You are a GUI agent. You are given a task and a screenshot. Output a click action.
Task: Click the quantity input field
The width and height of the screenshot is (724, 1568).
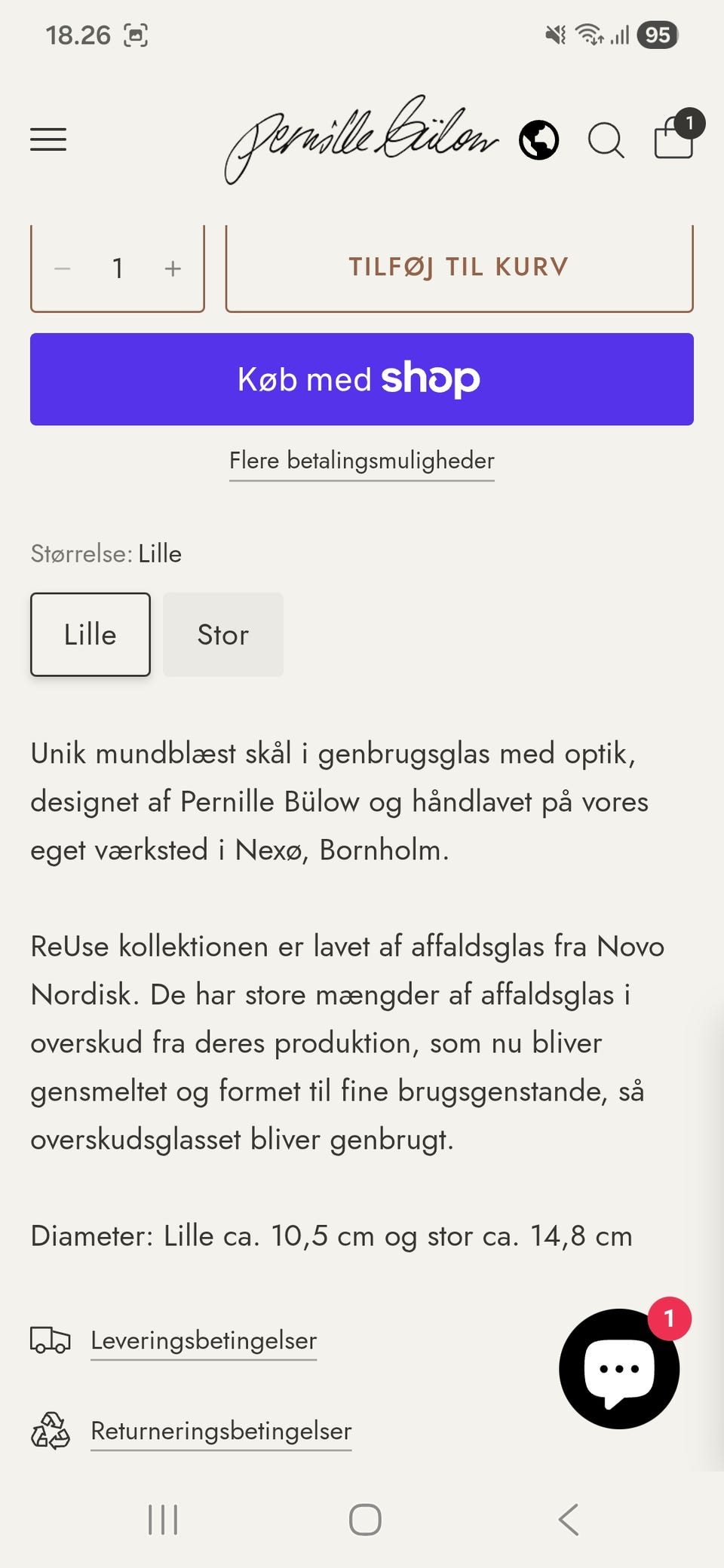tap(118, 268)
